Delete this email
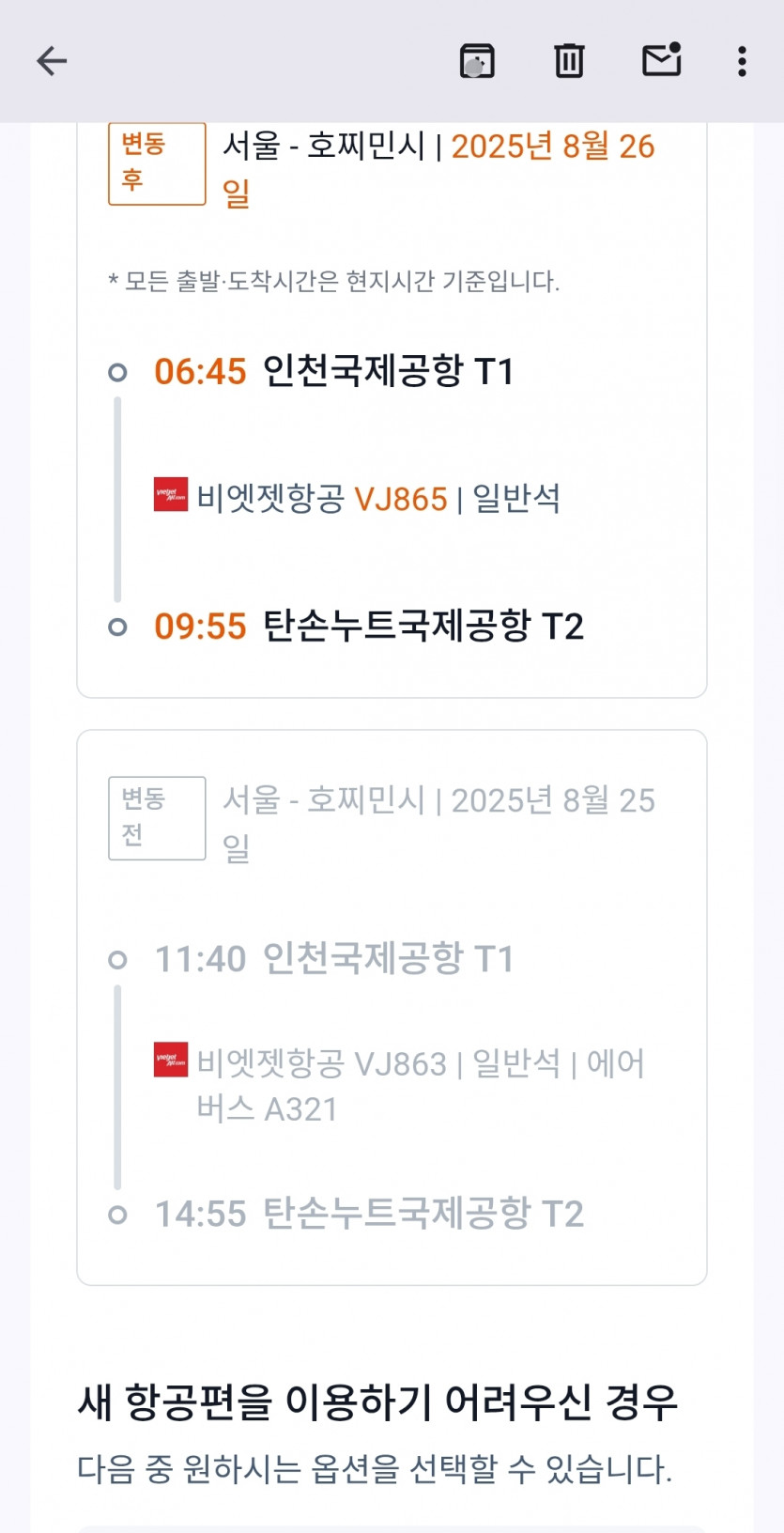Screen dimensions: 784x1533 tap(569, 61)
